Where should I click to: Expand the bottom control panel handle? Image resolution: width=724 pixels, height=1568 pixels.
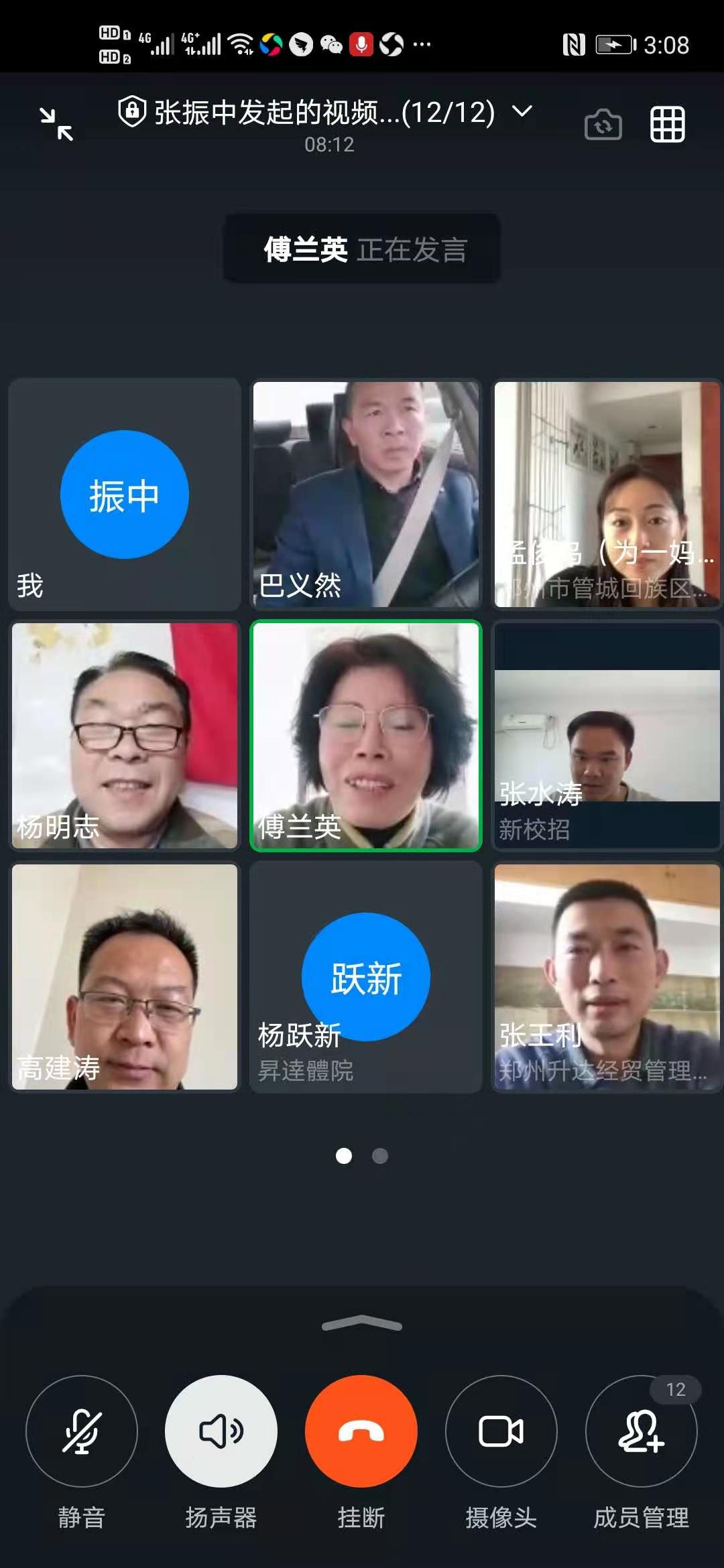(361, 1324)
